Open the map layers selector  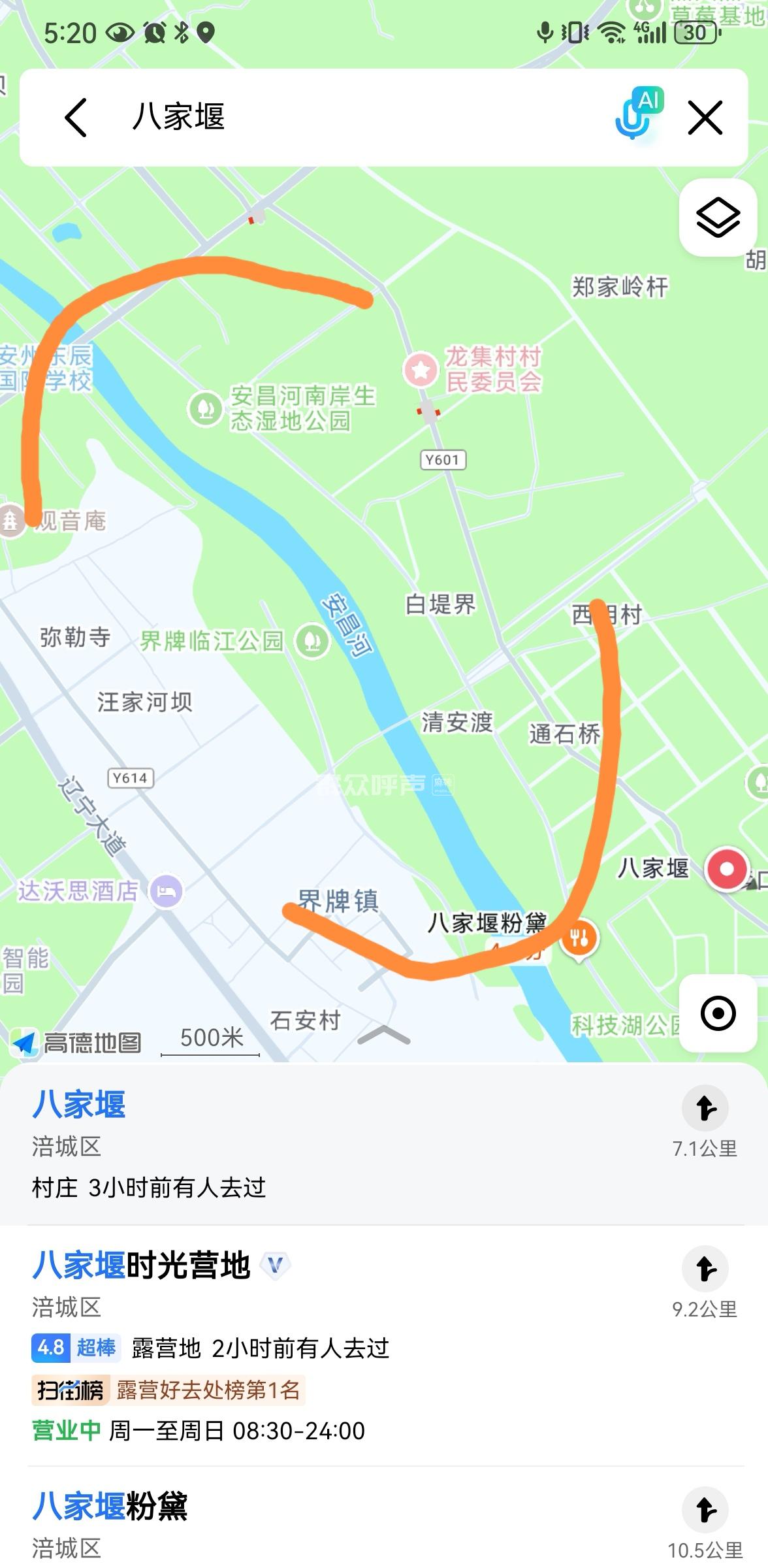pos(718,218)
